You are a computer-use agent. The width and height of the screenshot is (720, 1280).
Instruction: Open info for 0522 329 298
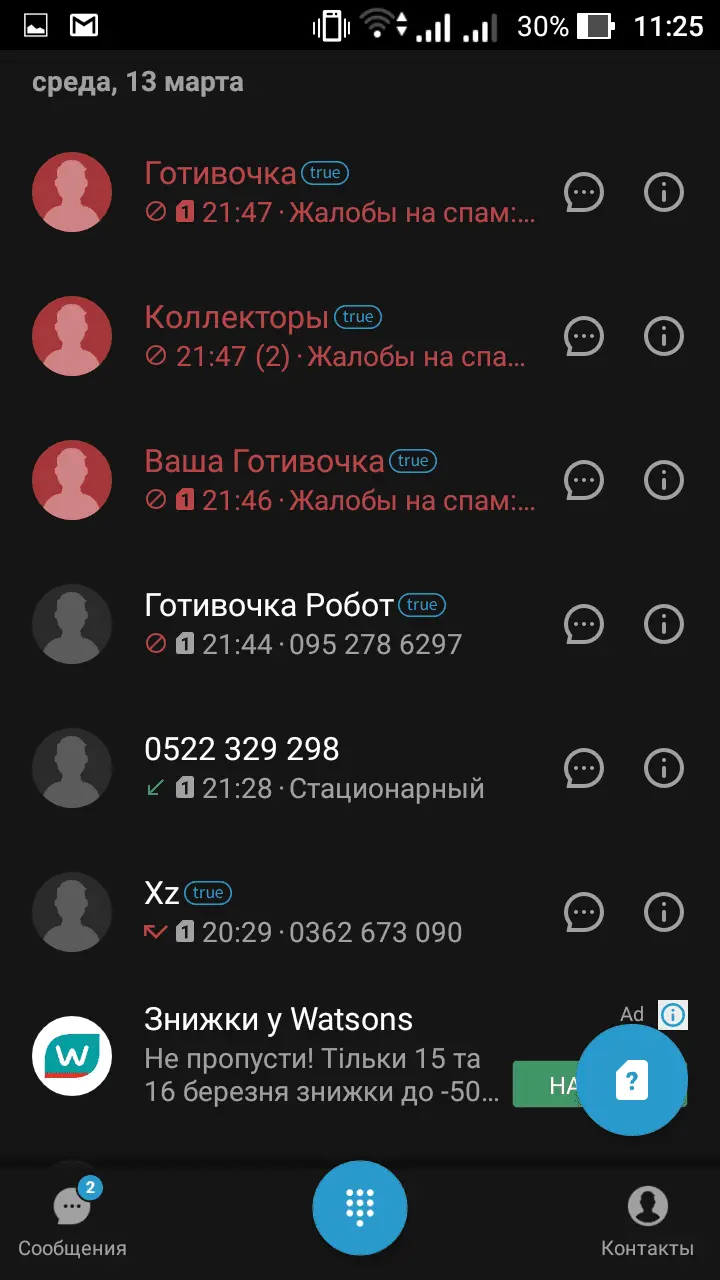pos(663,768)
